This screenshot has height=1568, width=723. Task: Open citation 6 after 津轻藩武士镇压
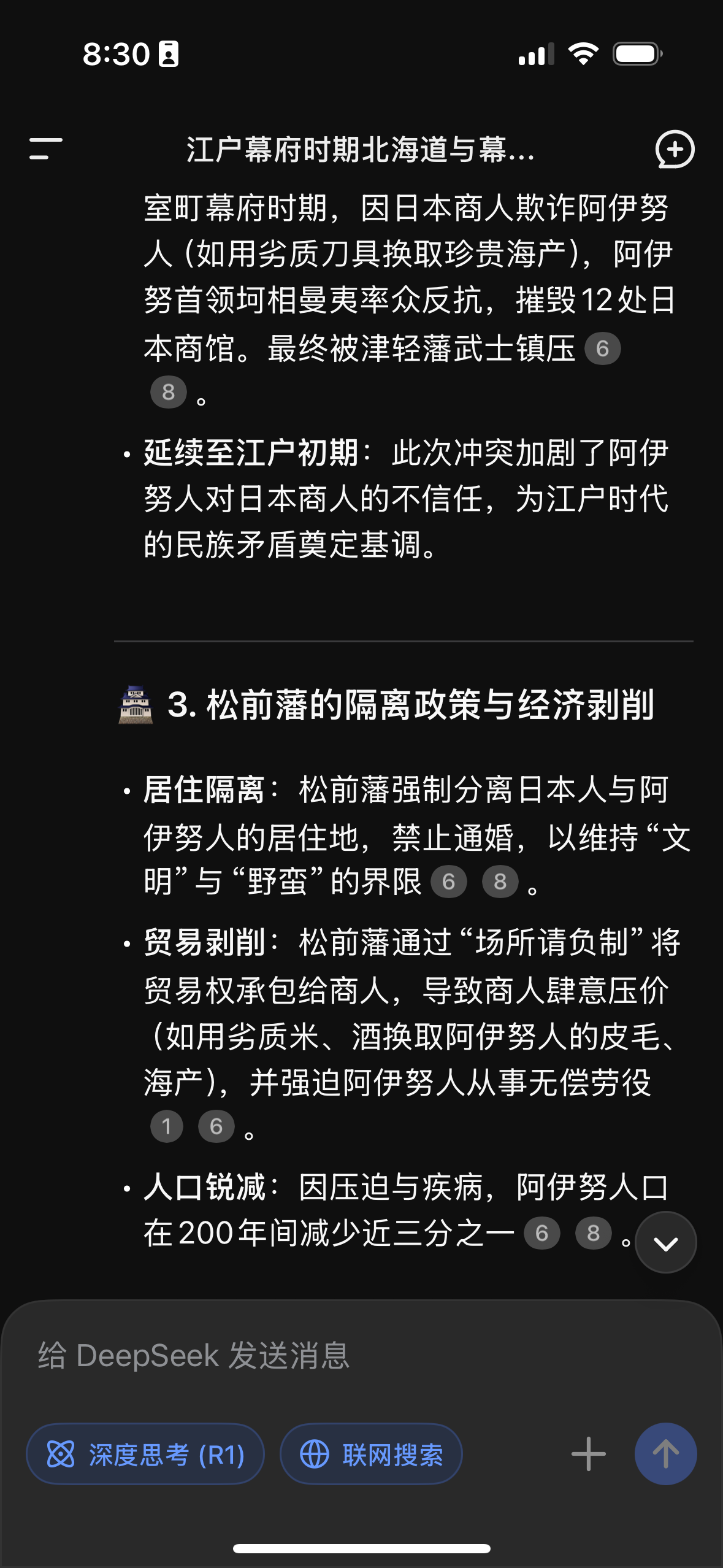pos(602,349)
